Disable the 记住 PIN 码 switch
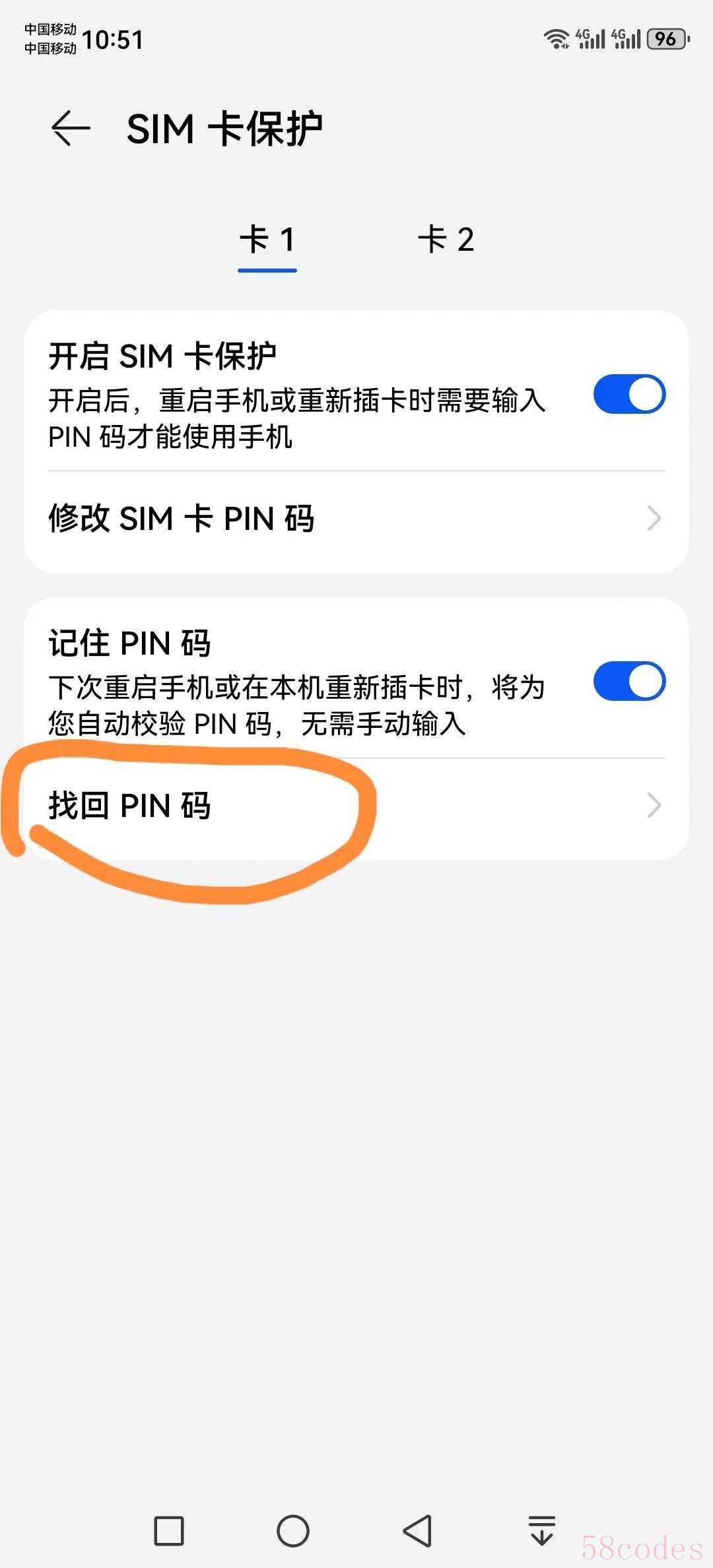The height and width of the screenshot is (1568, 713). click(x=628, y=682)
